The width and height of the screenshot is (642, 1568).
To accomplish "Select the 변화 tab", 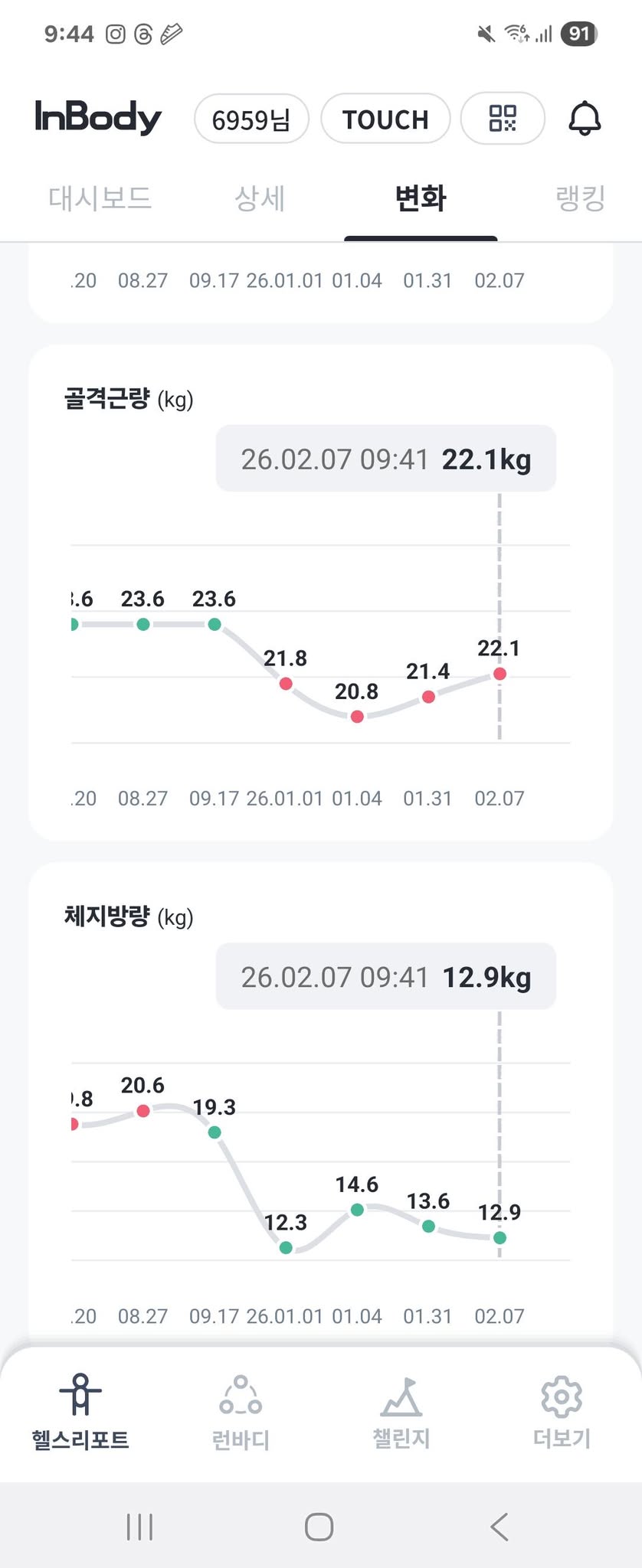I will point(421,198).
